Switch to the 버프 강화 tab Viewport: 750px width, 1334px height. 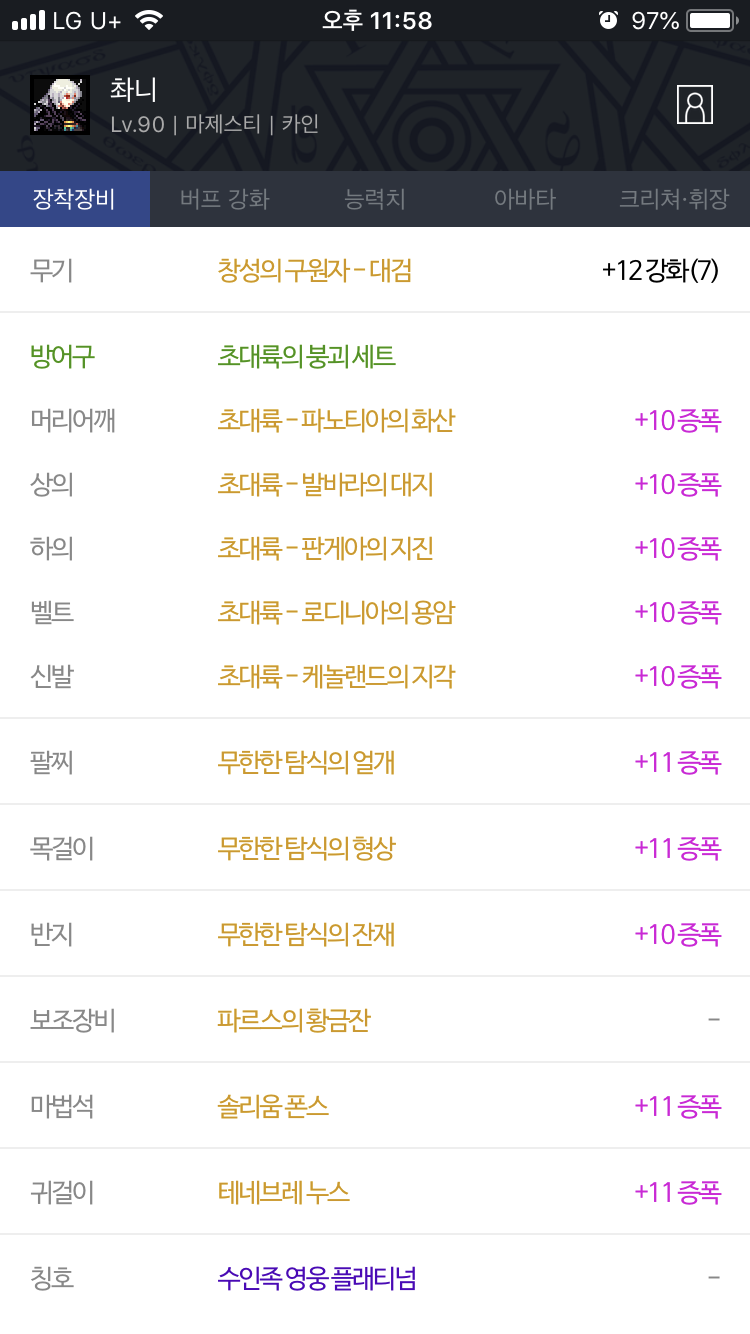pos(225,199)
